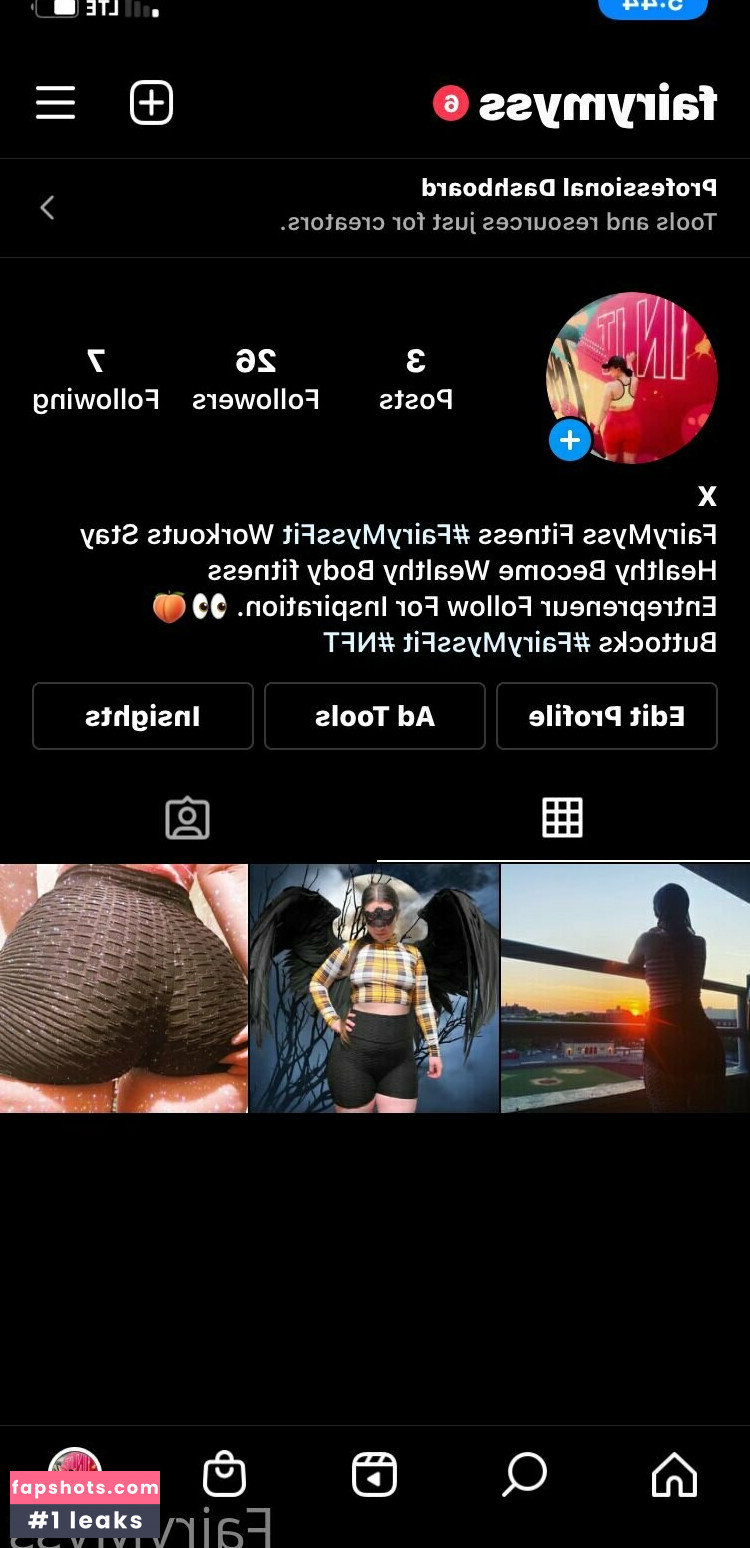Tap the Edit Profile button

pos(606,716)
